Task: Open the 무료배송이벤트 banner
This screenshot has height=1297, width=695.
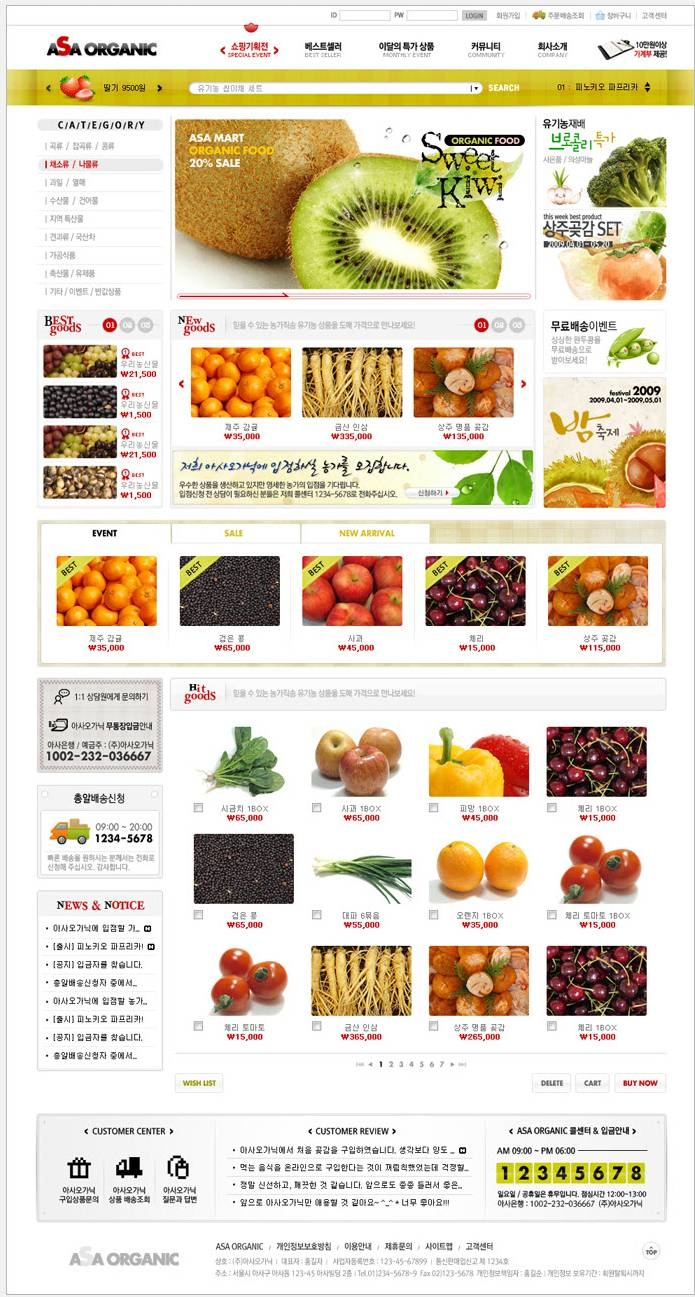Action: [x=604, y=343]
